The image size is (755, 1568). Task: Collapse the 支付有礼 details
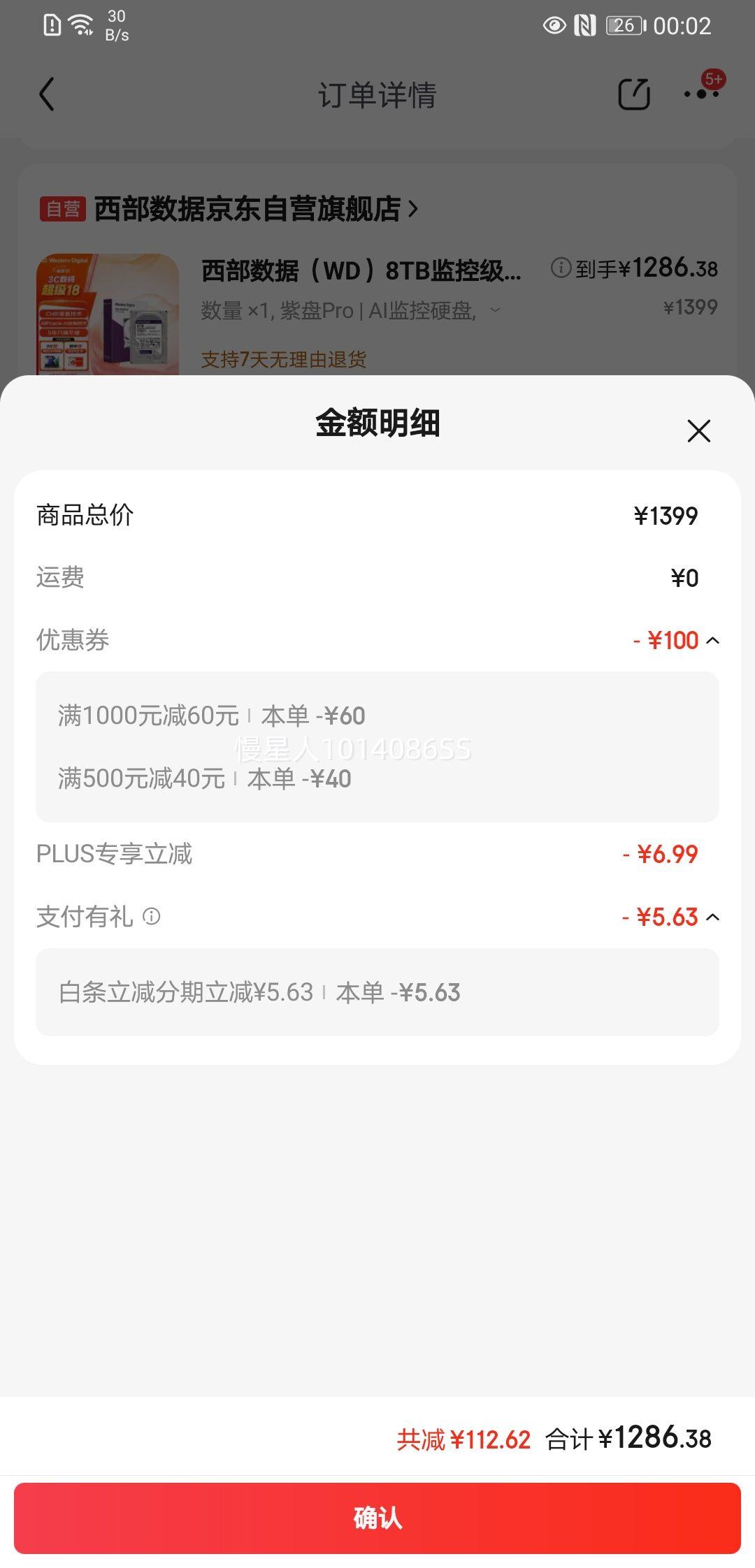pos(712,917)
